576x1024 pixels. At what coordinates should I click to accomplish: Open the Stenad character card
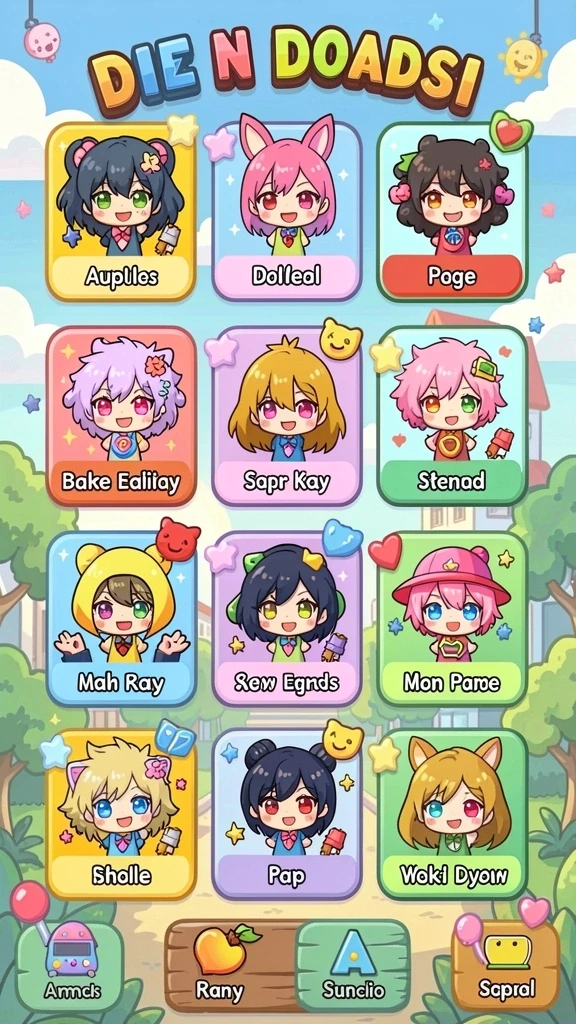point(452,416)
